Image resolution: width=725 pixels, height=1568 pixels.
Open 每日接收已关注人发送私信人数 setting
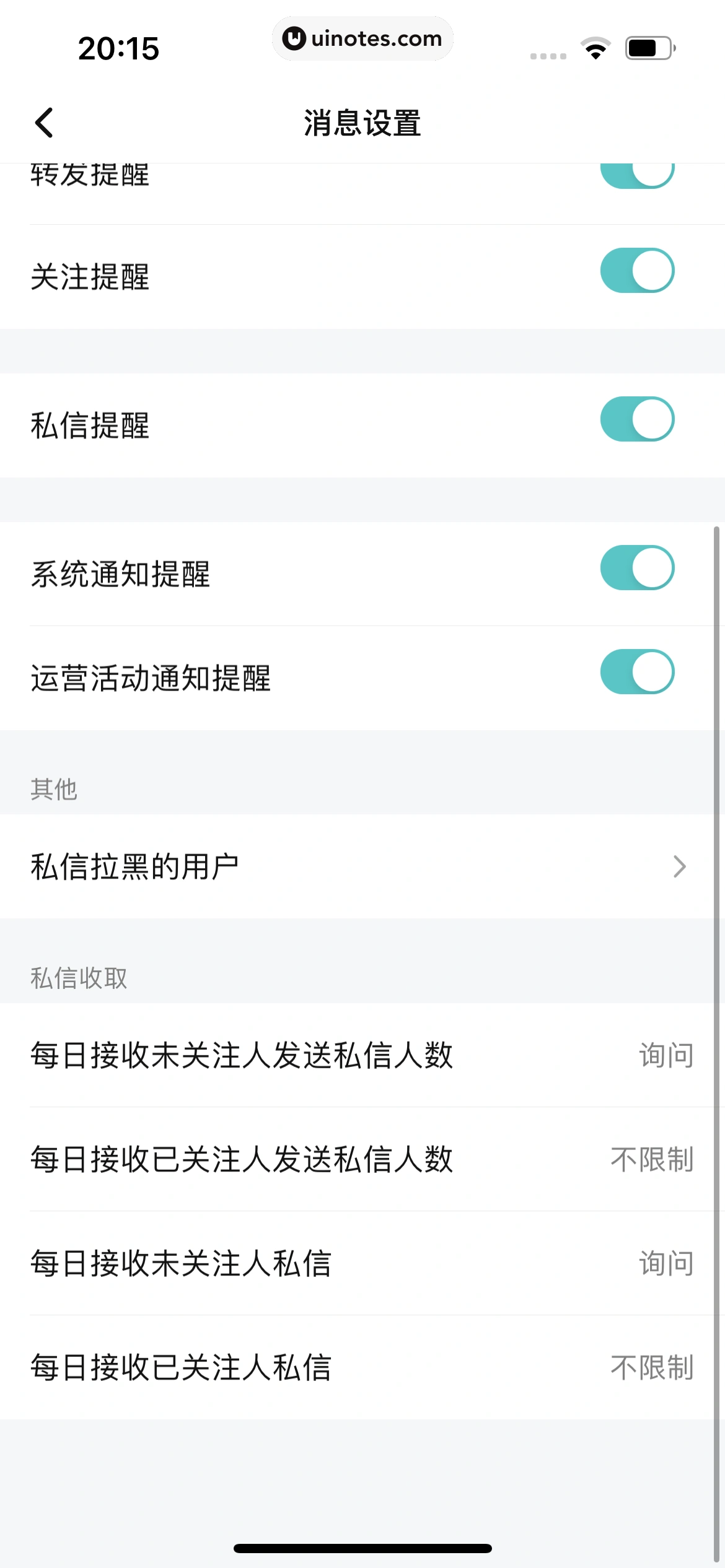coord(362,1159)
